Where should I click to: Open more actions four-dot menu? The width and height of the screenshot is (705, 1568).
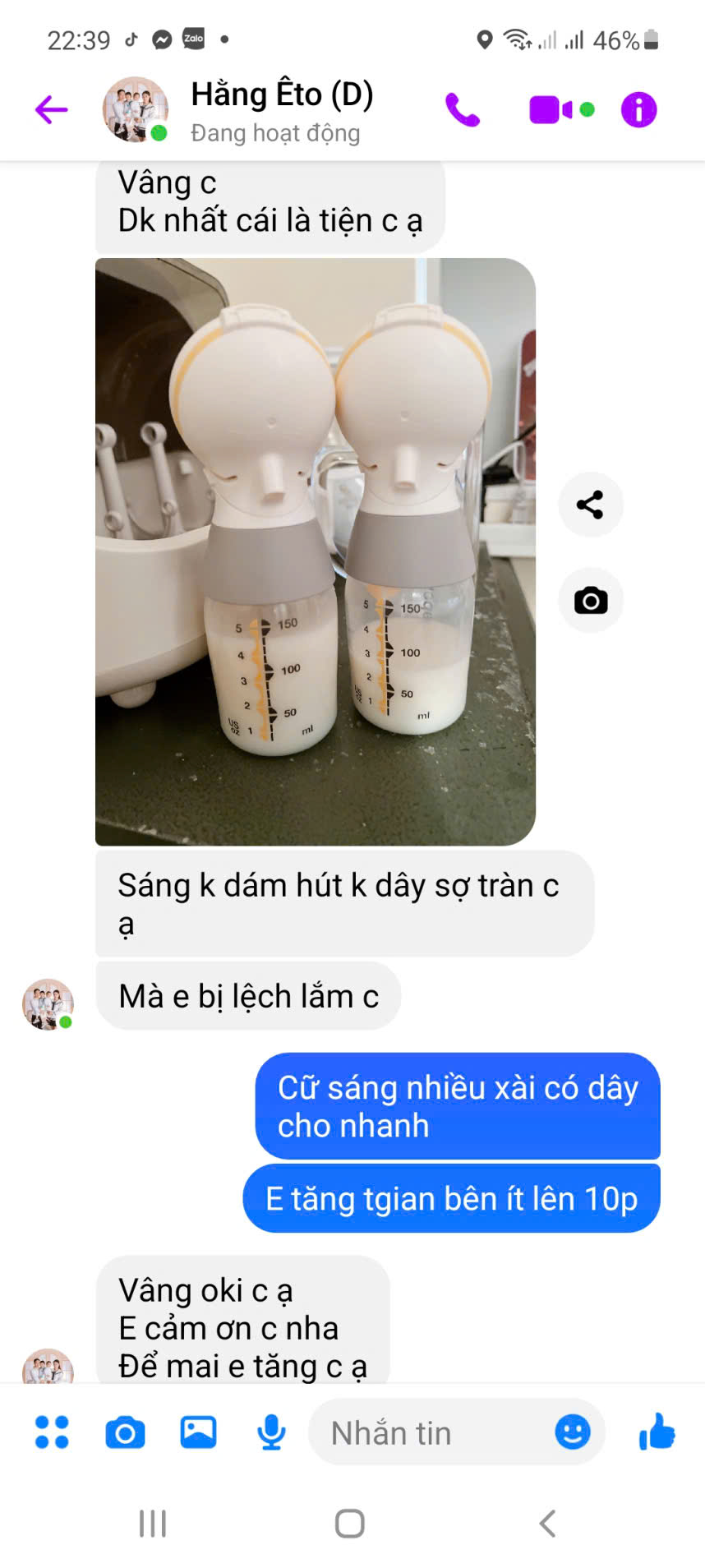[x=52, y=1432]
